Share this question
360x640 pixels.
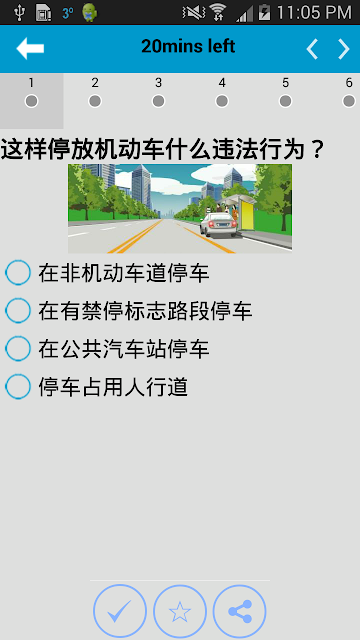(240, 611)
